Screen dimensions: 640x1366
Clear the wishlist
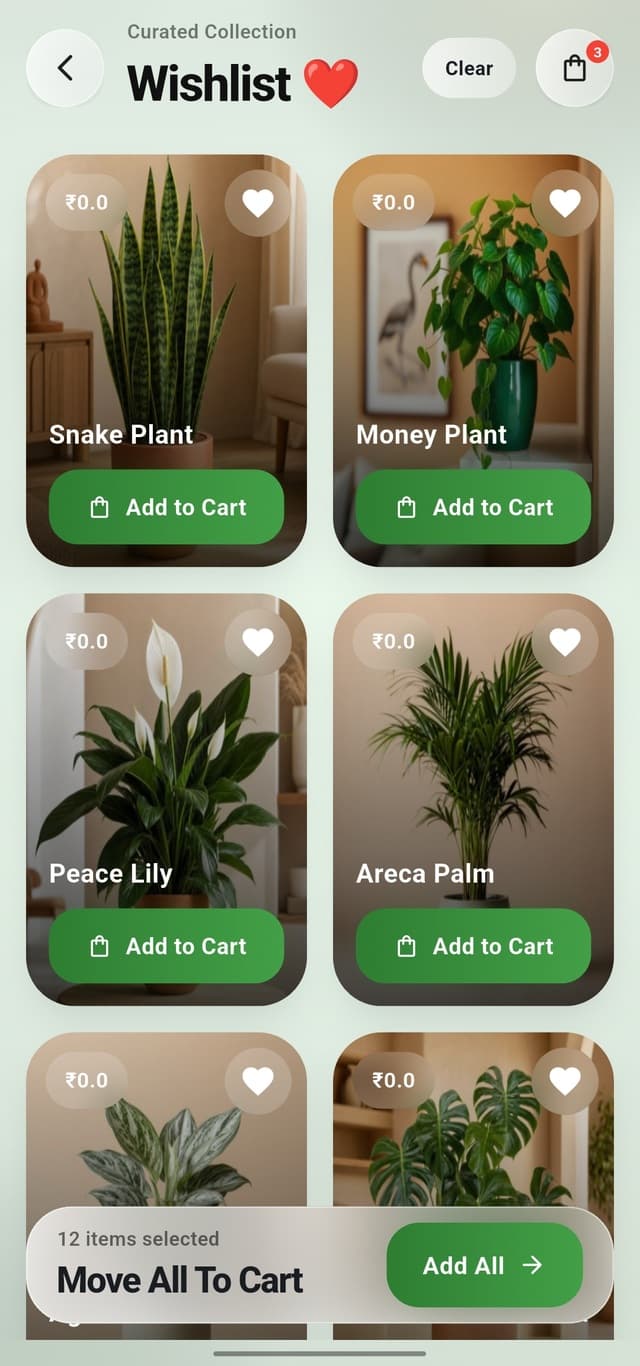469,68
